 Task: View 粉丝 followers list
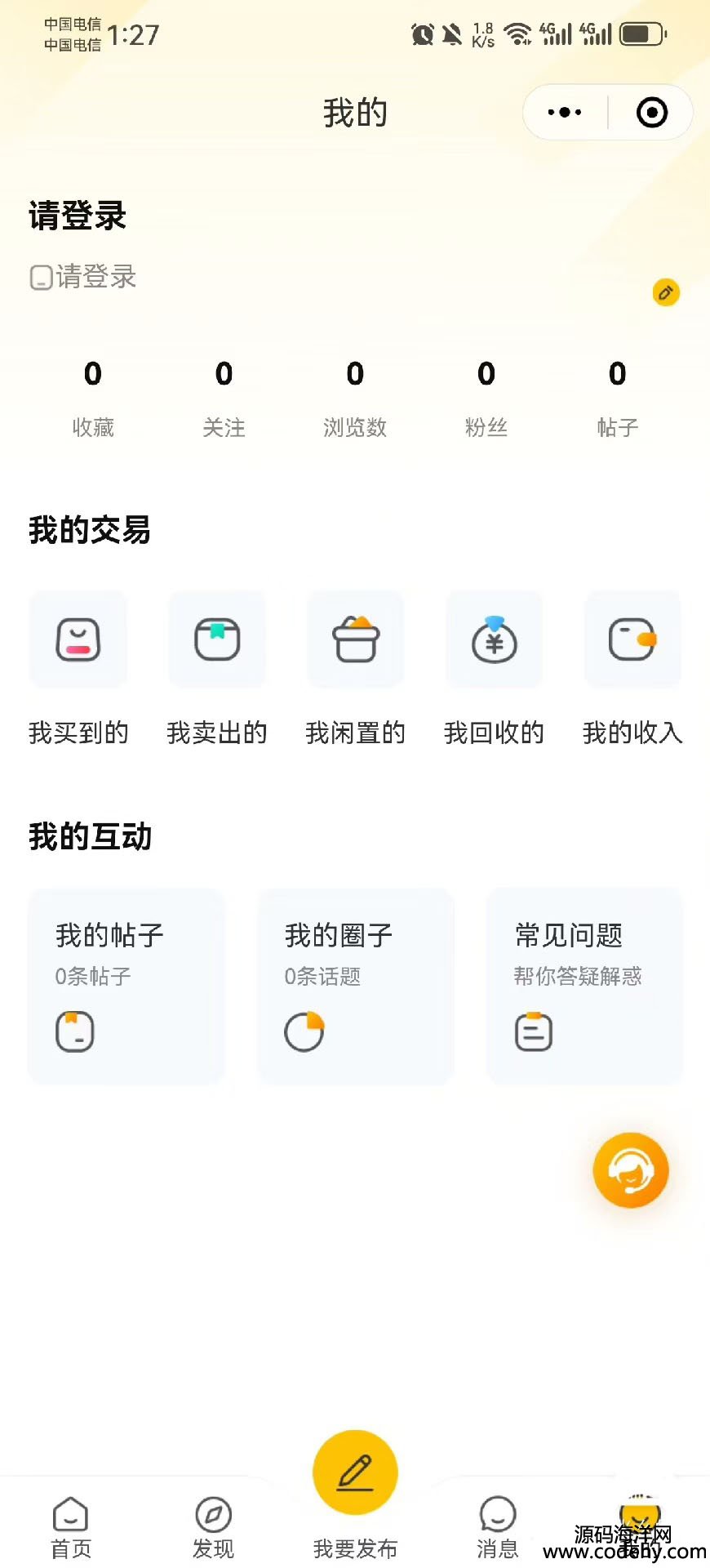coord(486,399)
